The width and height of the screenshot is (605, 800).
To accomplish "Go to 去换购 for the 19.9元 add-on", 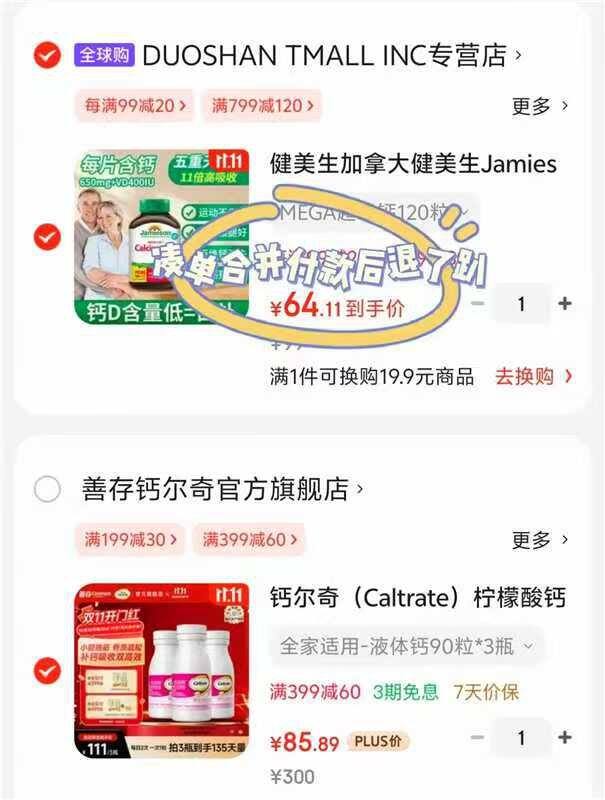I will pyautogui.click(x=534, y=377).
